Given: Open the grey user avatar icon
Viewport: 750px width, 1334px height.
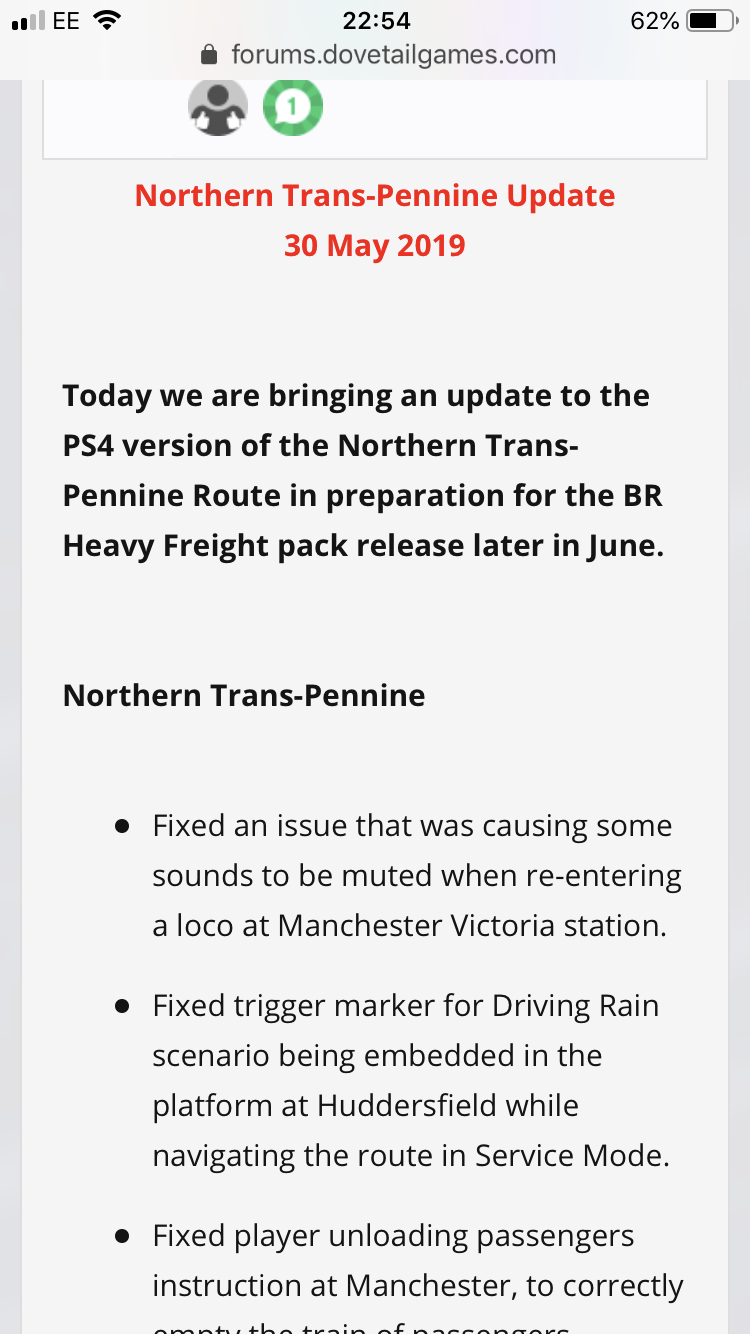Looking at the screenshot, I should [x=217, y=106].
